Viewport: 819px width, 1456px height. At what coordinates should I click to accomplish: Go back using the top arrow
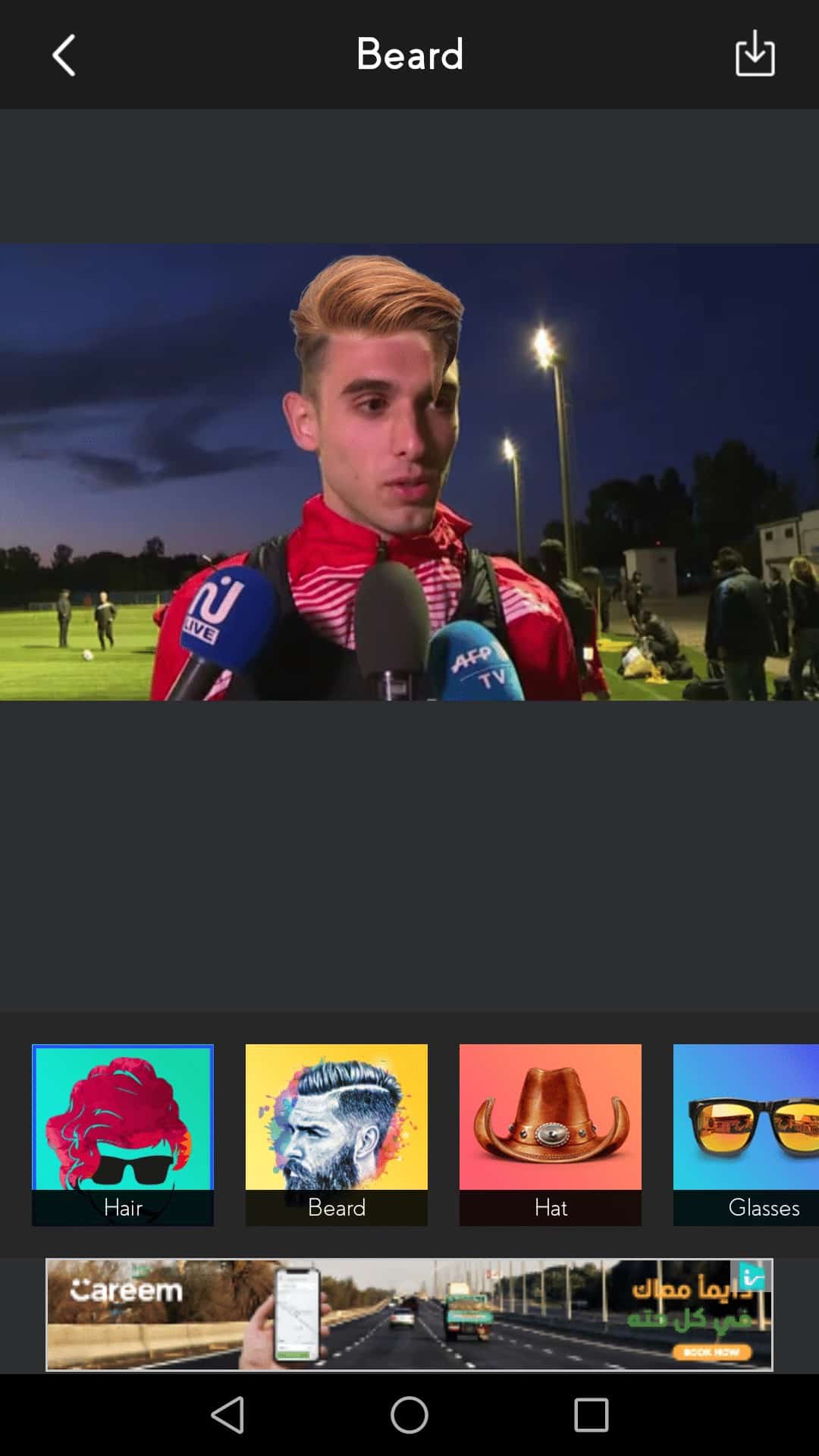pyautogui.click(x=64, y=55)
